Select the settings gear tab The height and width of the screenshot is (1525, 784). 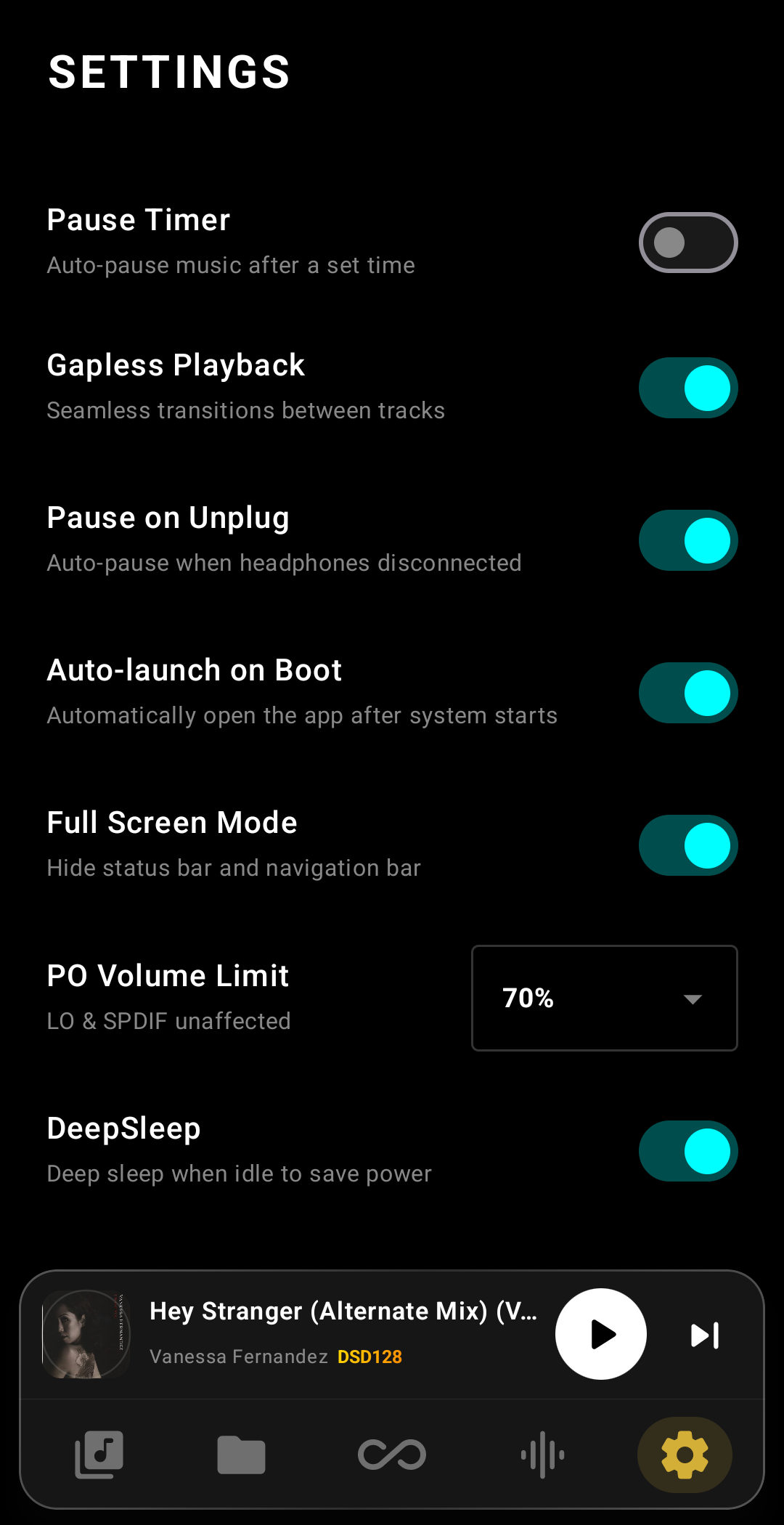tap(684, 1455)
